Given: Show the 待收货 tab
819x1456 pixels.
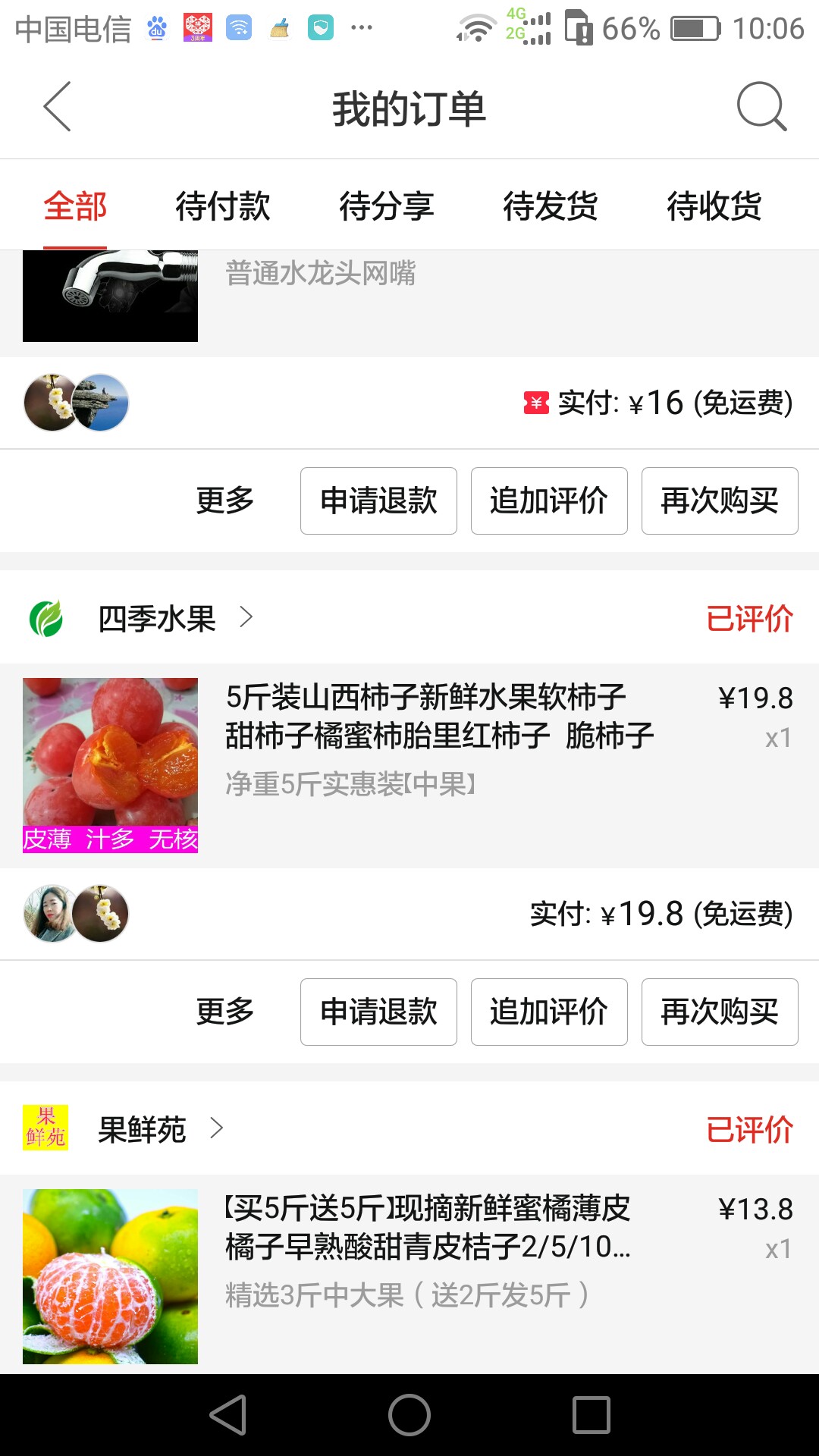Looking at the screenshot, I should click(x=714, y=206).
